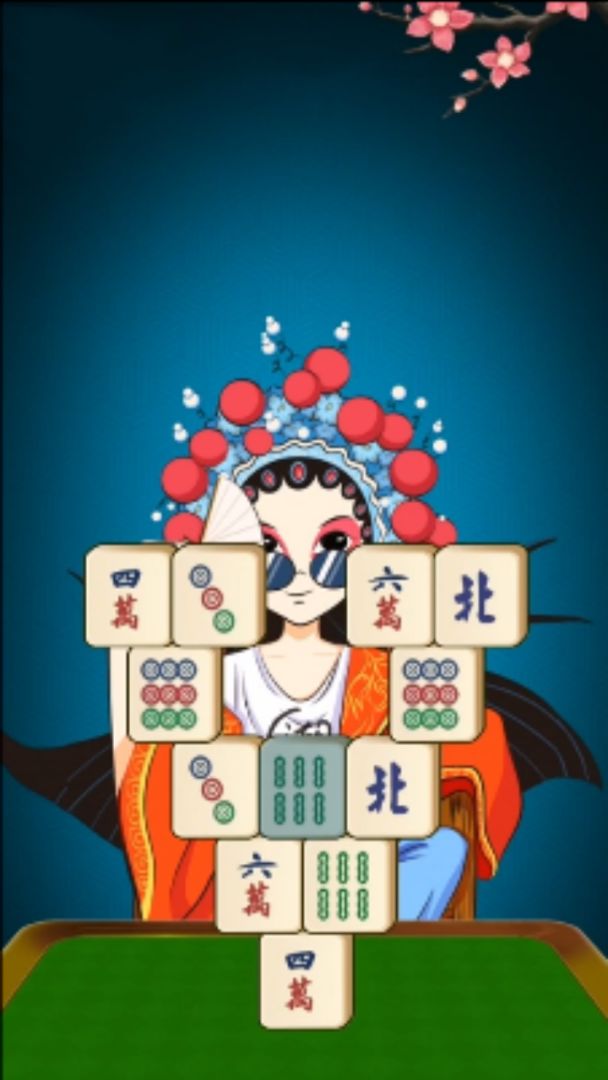Tap the 六萬 tile beside the bright six-bamboo tile
Screen dimensions: 608x1080
pos(258,884)
